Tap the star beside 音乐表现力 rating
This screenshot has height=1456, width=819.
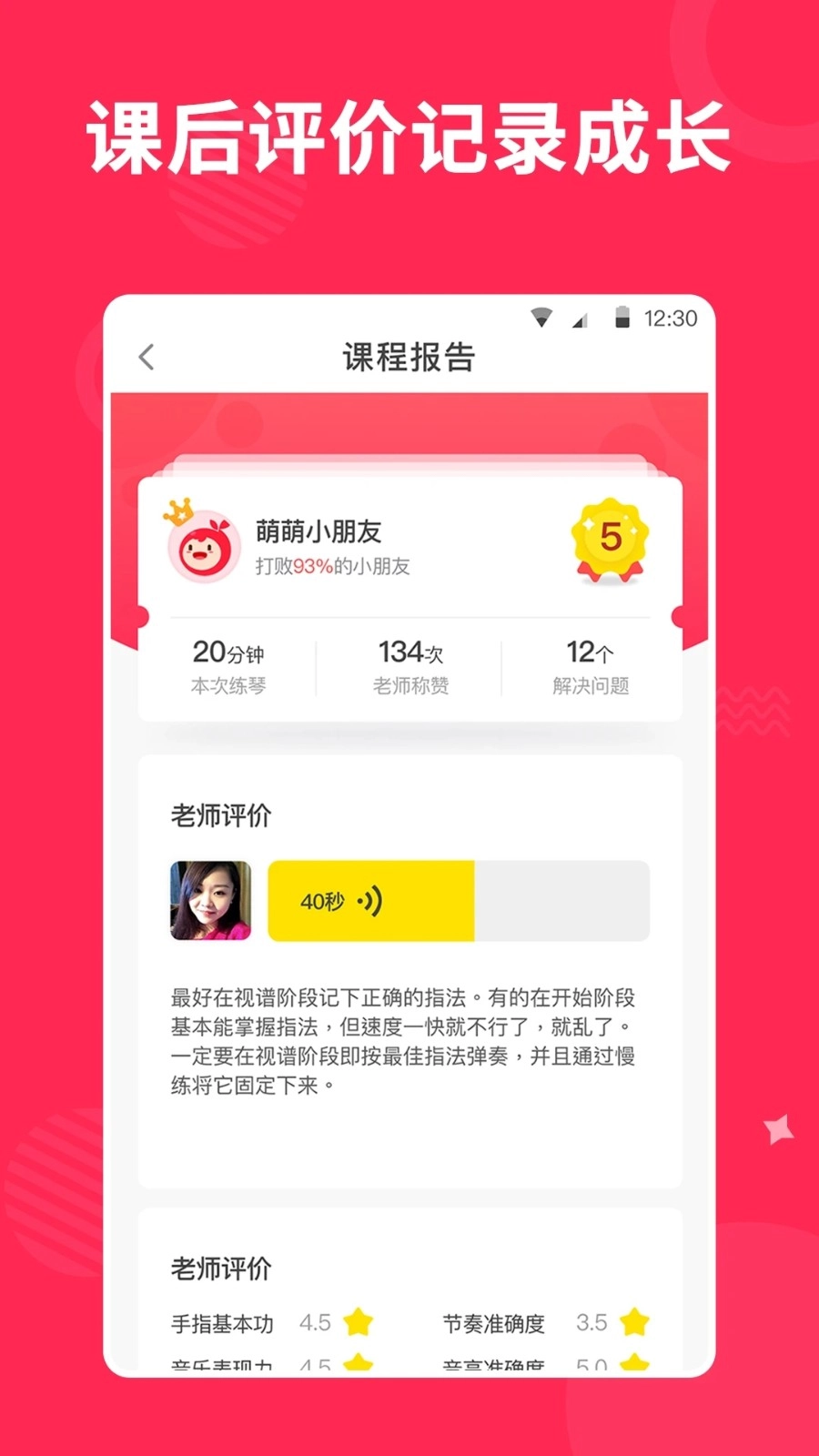click(x=359, y=1363)
